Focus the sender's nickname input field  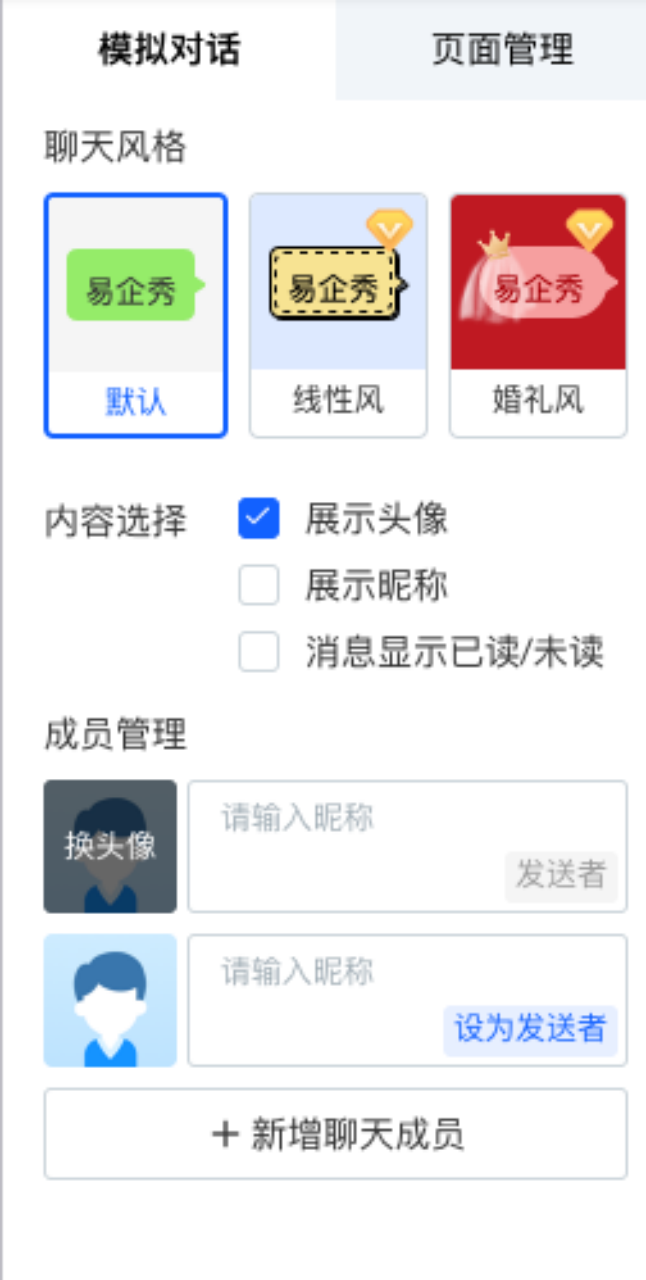(408, 846)
